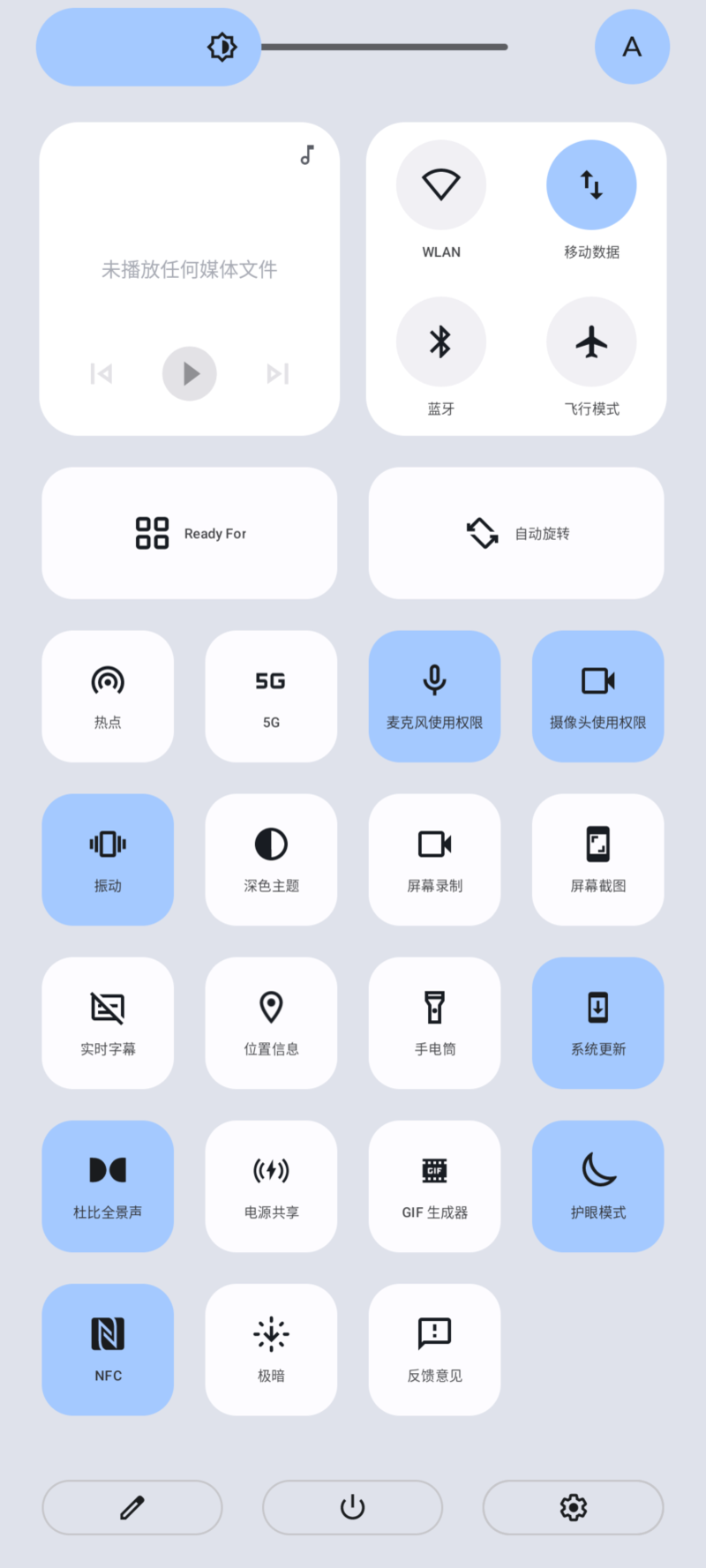Turn on hotspot (热点)
706x1568 pixels.
pyautogui.click(x=108, y=696)
